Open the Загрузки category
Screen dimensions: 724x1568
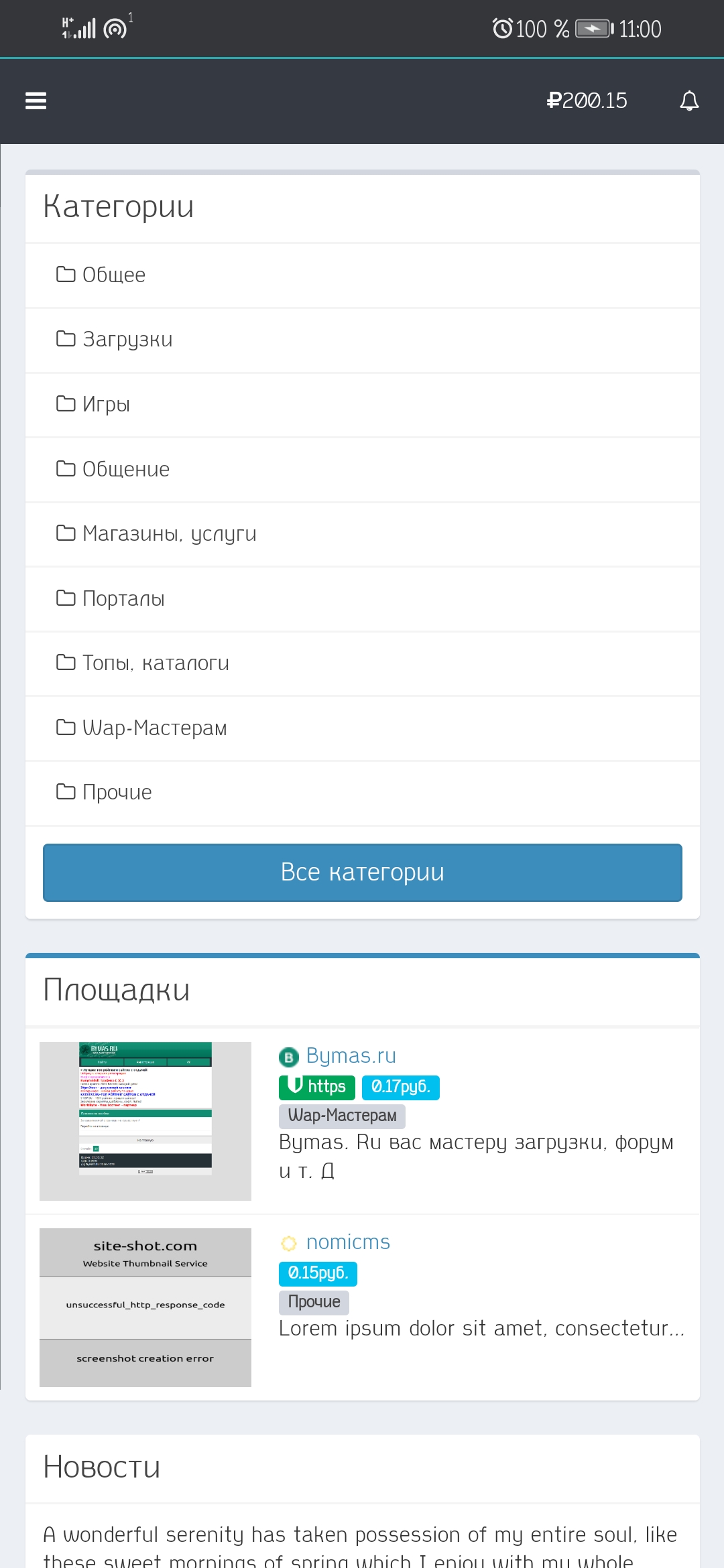[127, 339]
